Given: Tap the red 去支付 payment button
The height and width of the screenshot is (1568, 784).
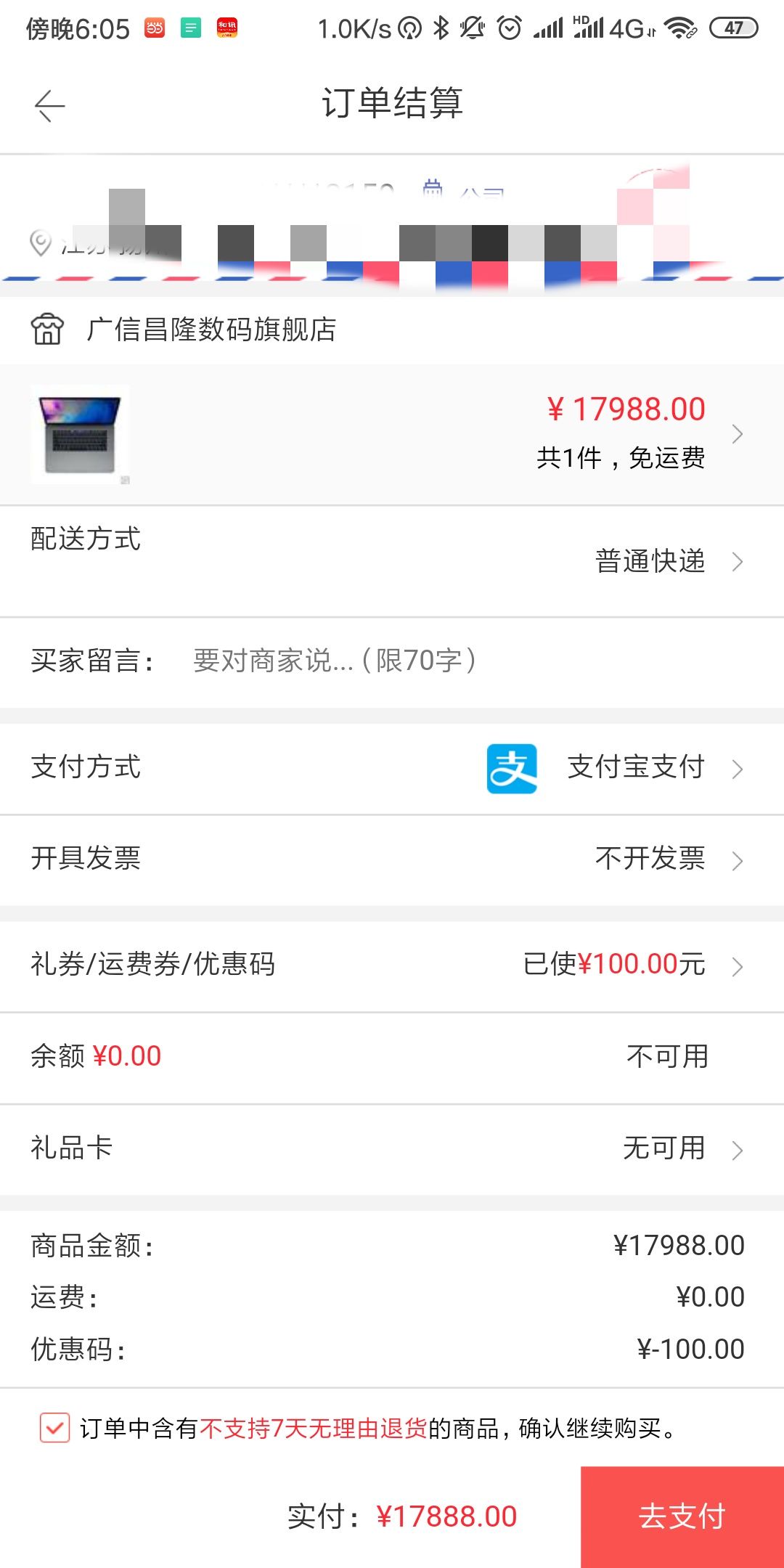Looking at the screenshot, I should point(683,1515).
